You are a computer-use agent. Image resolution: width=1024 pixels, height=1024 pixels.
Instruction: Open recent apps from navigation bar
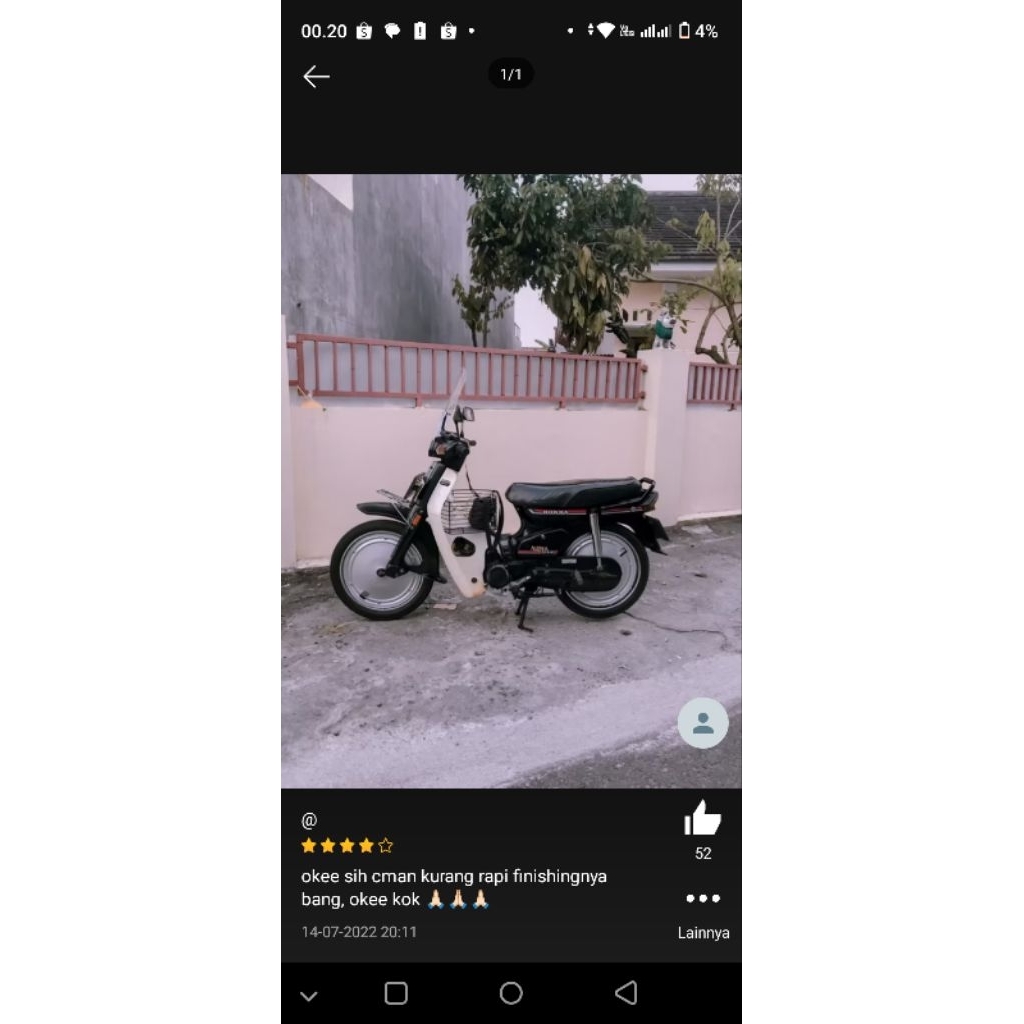pyautogui.click(x=396, y=993)
